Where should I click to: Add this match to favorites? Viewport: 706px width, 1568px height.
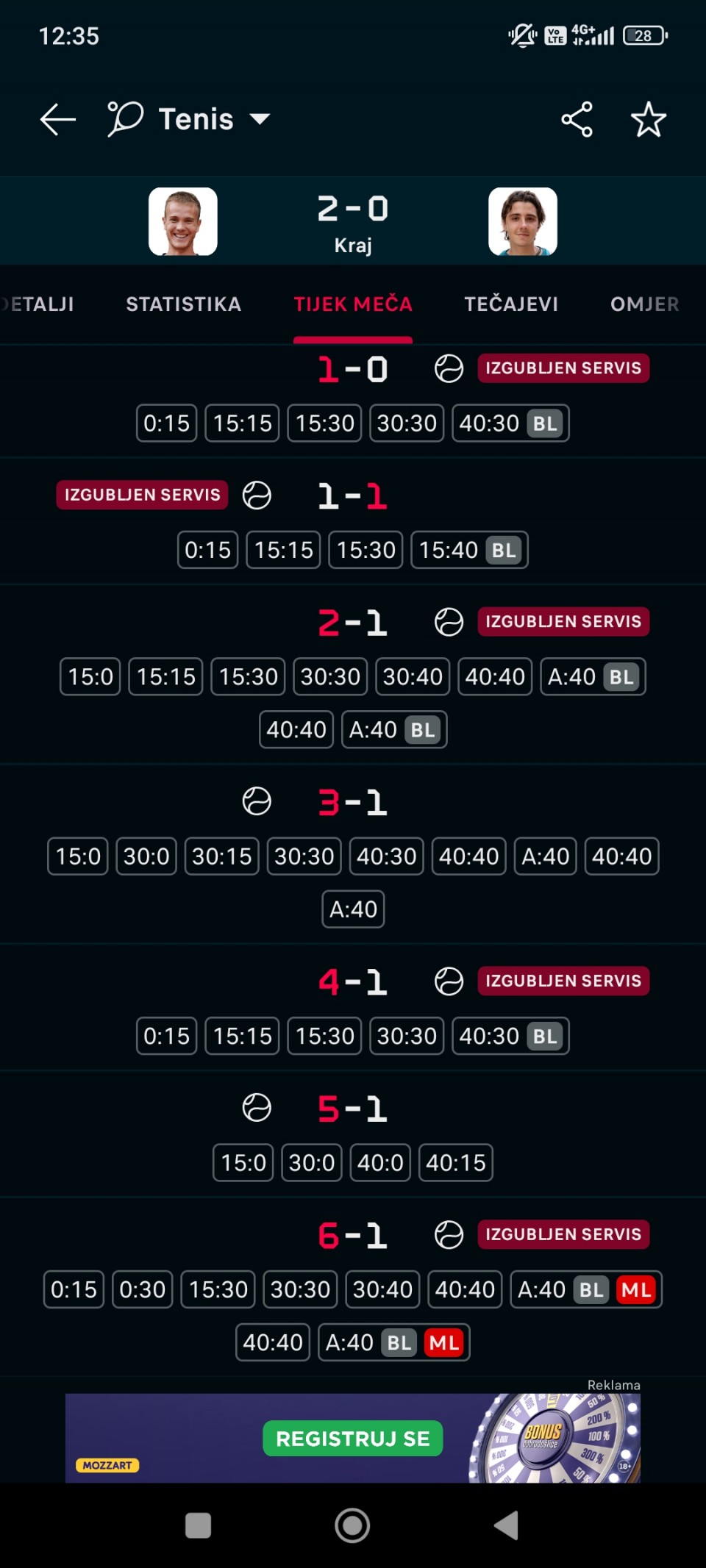[x=648, y=120]
